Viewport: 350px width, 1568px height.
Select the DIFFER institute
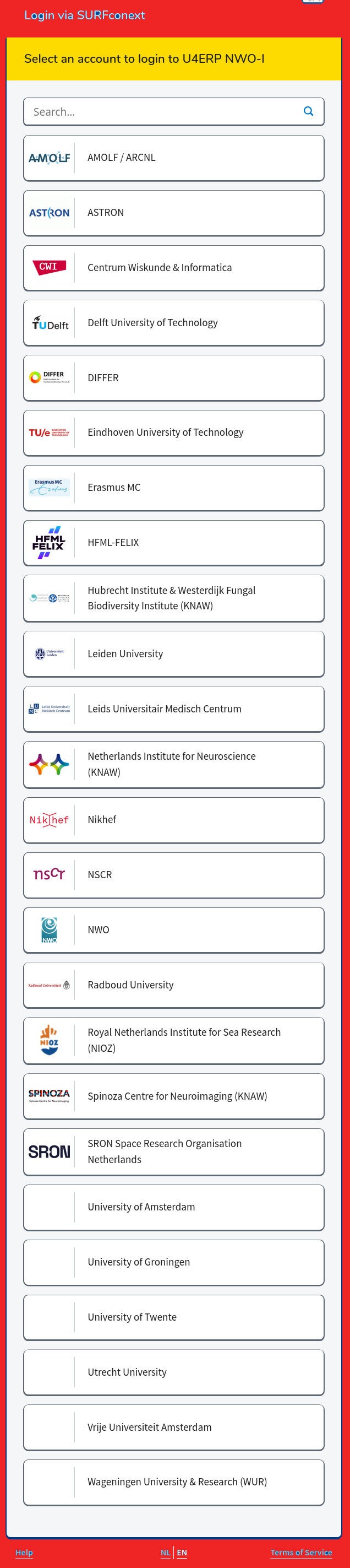[x=173, y=378]
